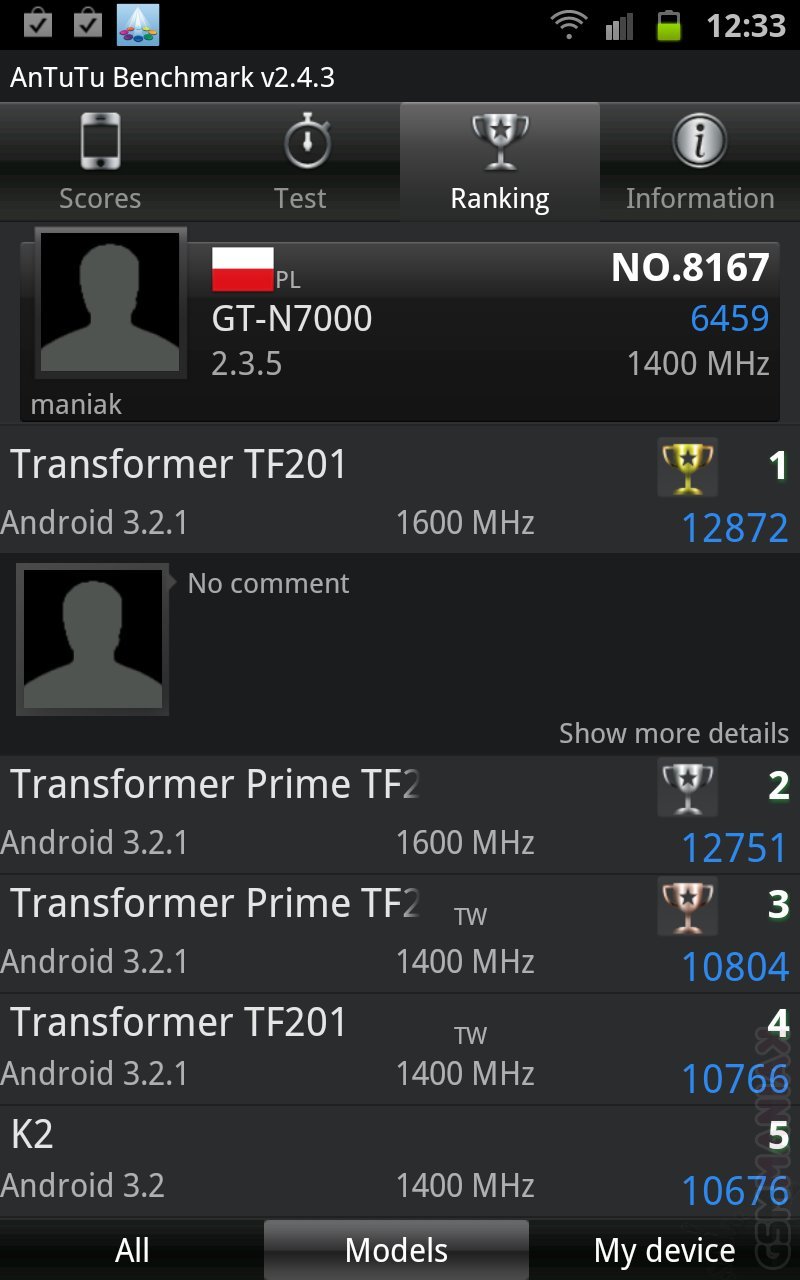The image size is (800, 1280).
Task: Go to the Information tab
Action: [x=700, y=162]
